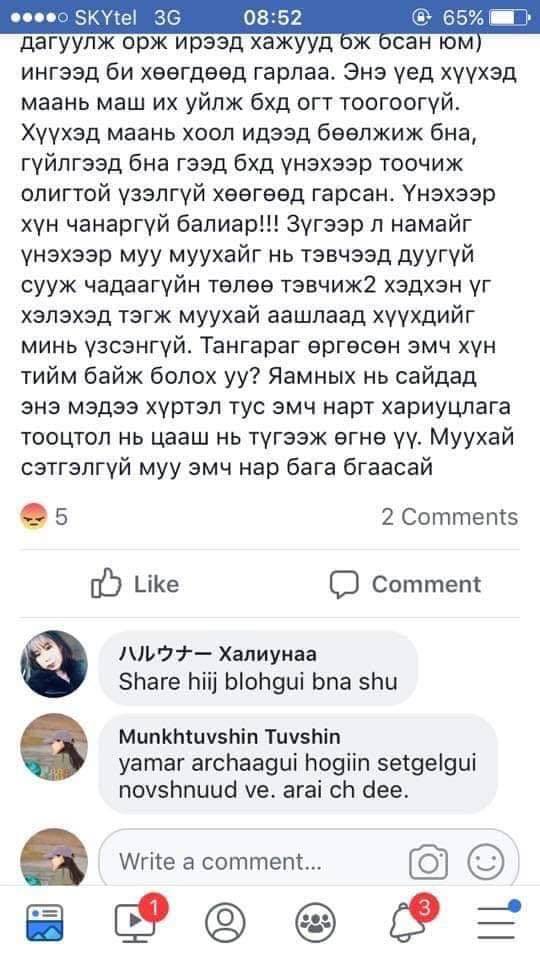Go to the Profile tab

[x=225, y=923]
